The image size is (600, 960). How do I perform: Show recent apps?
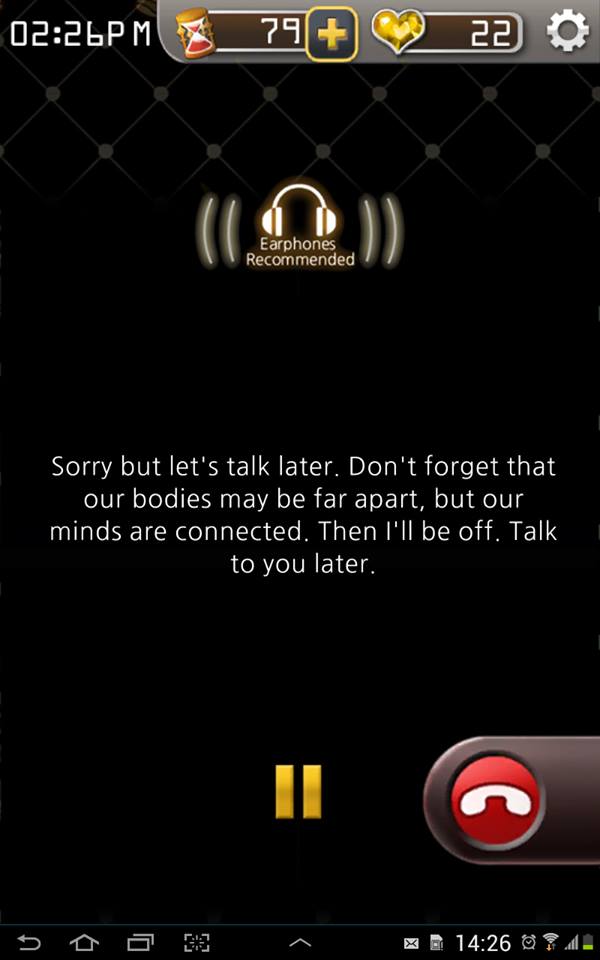pos(141,942)
